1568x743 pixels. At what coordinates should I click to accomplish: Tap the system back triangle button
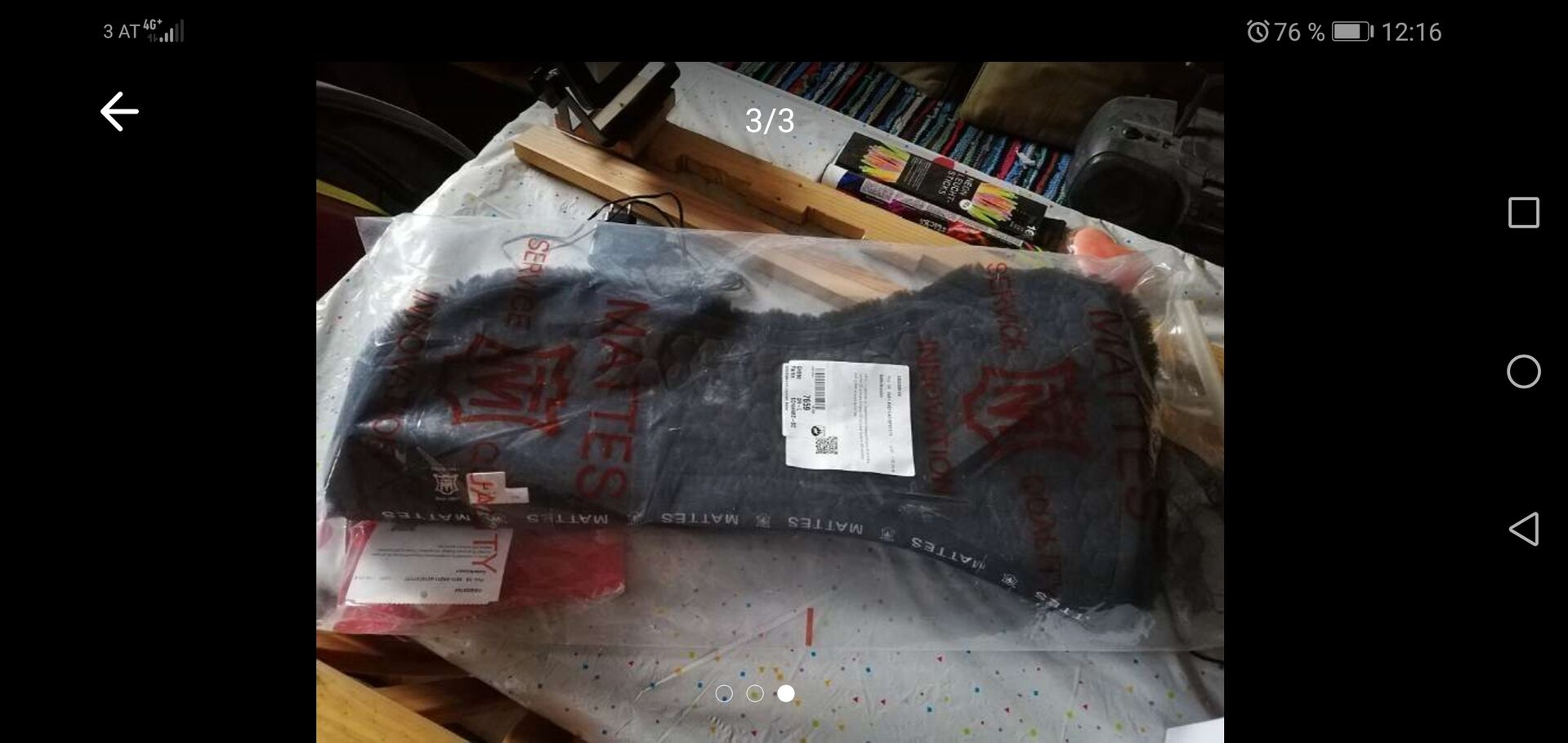click(x=1523, y=529)
